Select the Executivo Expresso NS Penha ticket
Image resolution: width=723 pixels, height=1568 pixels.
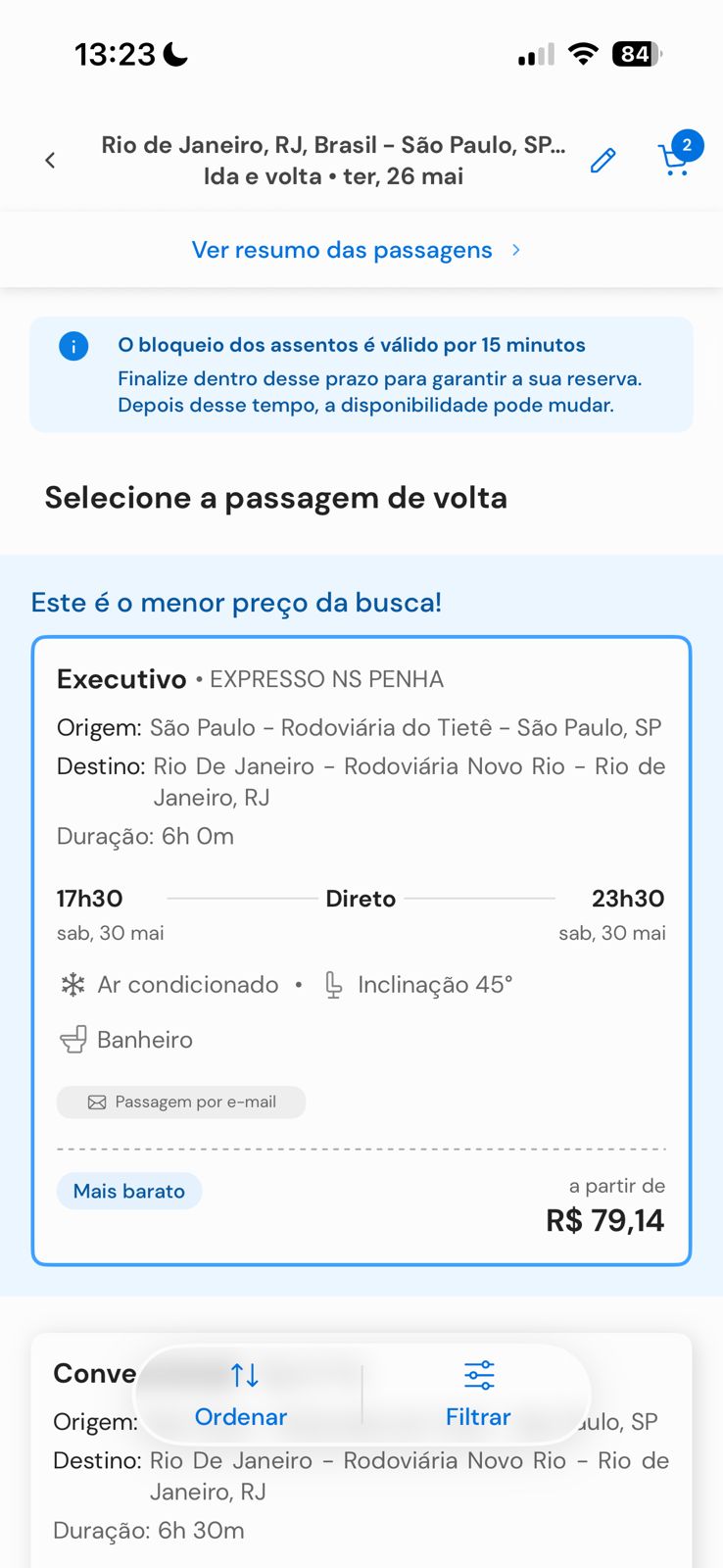click(361, 951)
